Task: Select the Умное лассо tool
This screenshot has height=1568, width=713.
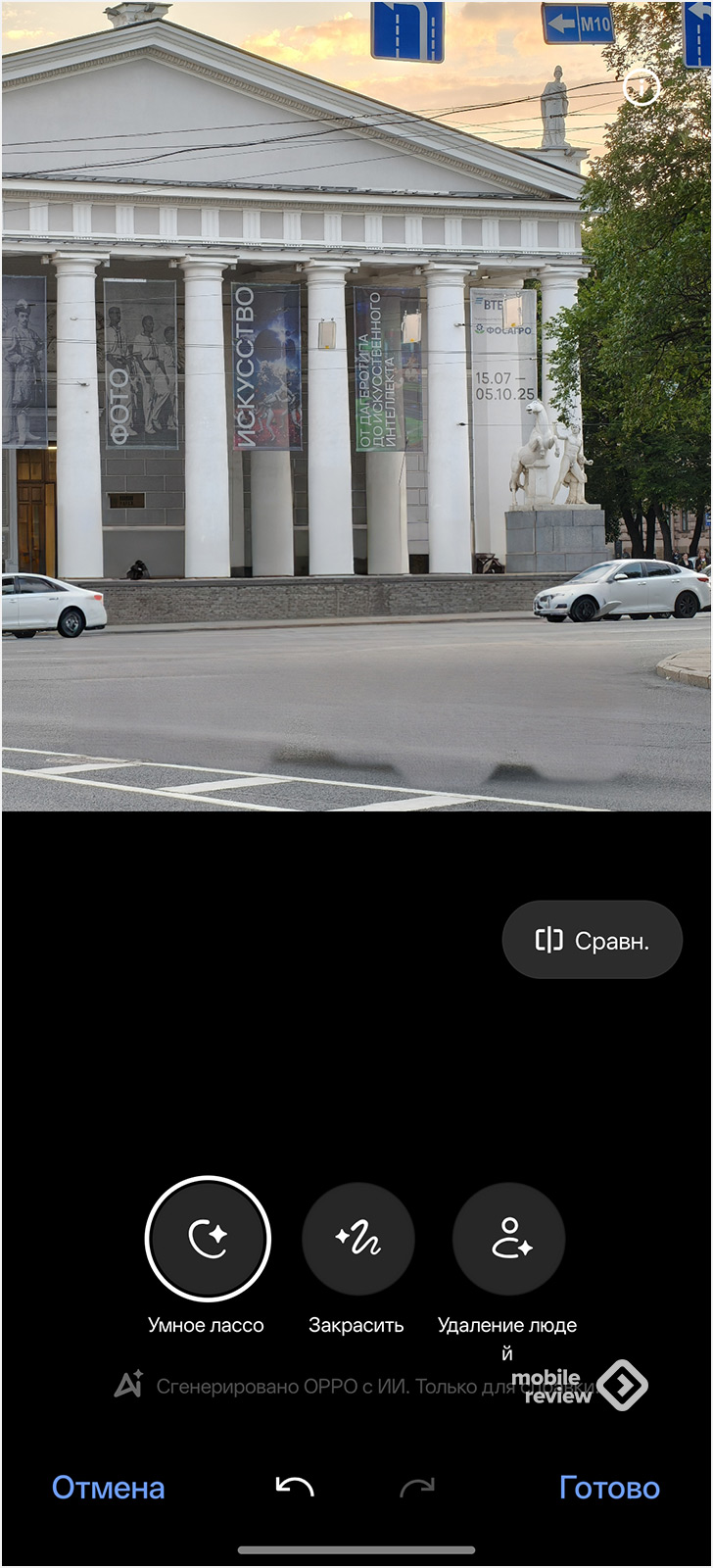Action: [208, 1239]
